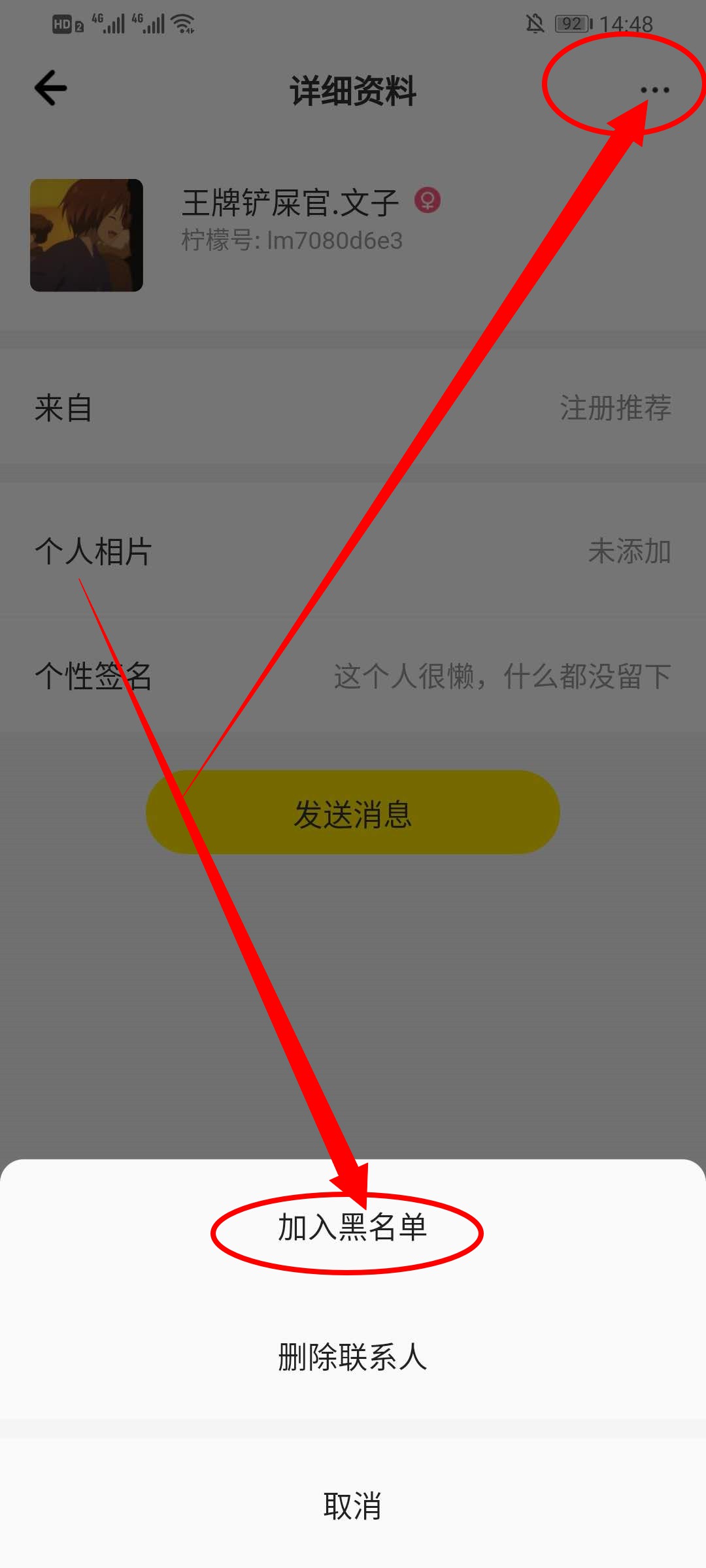View the contact's avatar picture
706x1568 pixels.
86,235
